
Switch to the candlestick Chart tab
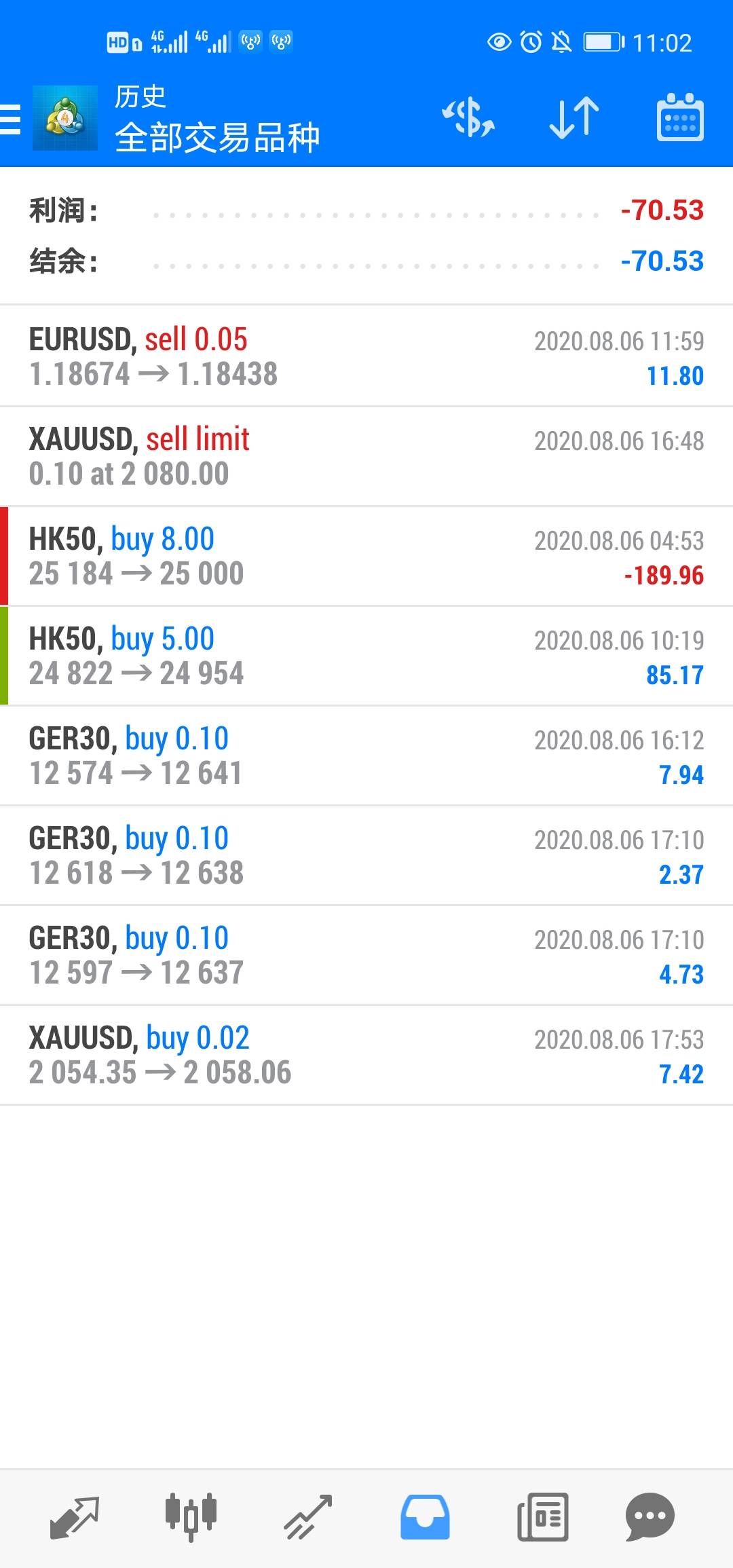point(191,1518)
